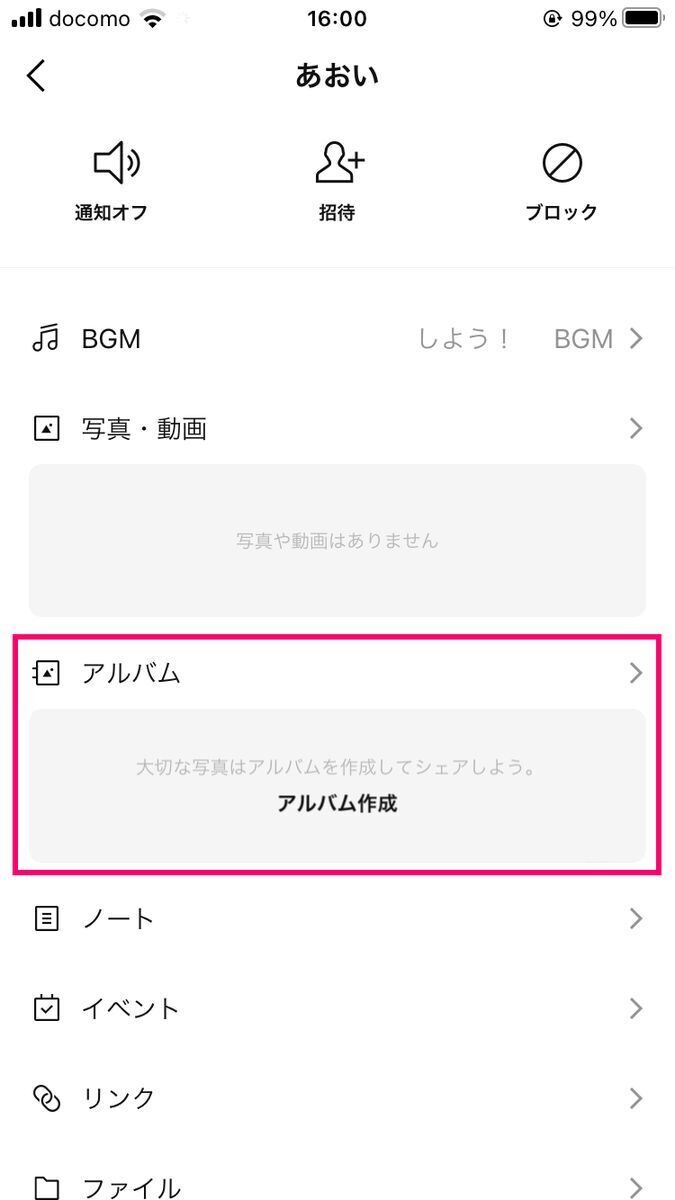The width and height of the screenshot is (675, 1200).
Task: Go back using the top-left arrow
Action: click(37, 76)
